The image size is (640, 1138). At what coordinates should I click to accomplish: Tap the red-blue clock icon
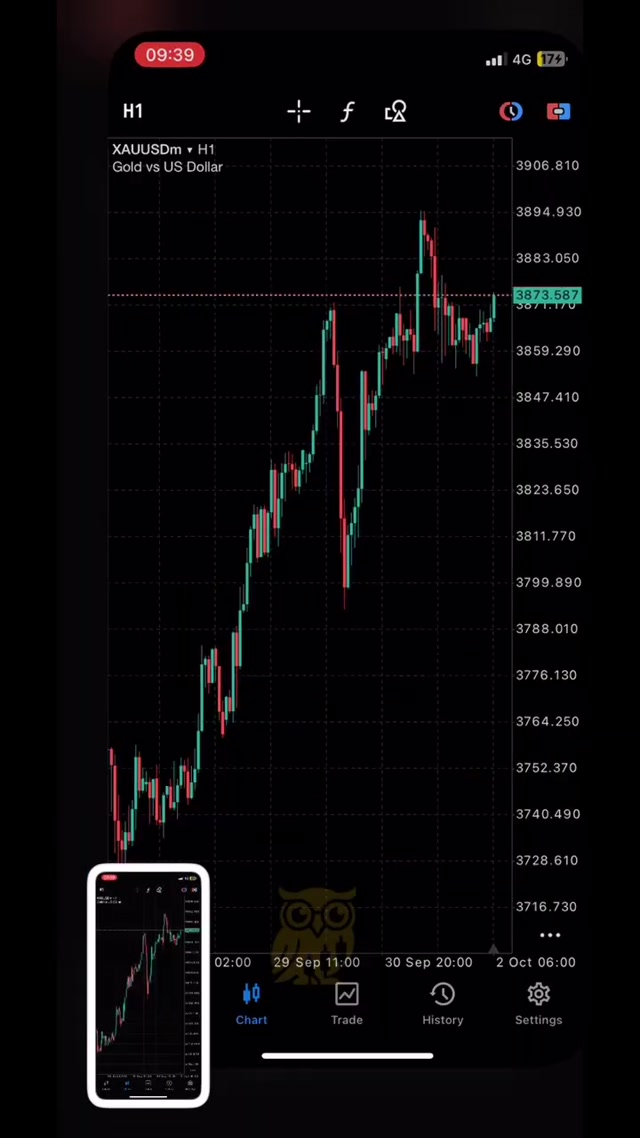pos(511,111)
